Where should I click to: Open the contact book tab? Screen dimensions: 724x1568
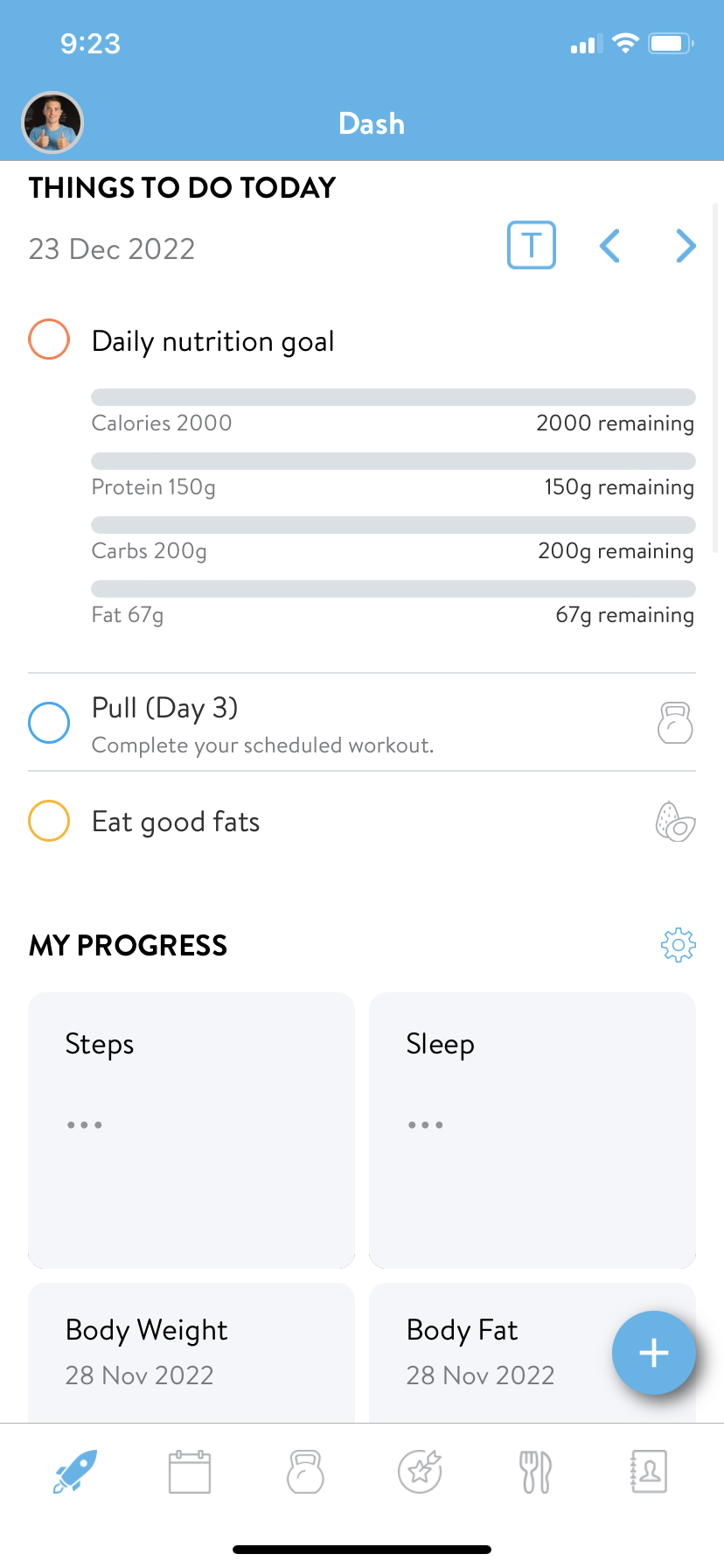point(649,1472)
